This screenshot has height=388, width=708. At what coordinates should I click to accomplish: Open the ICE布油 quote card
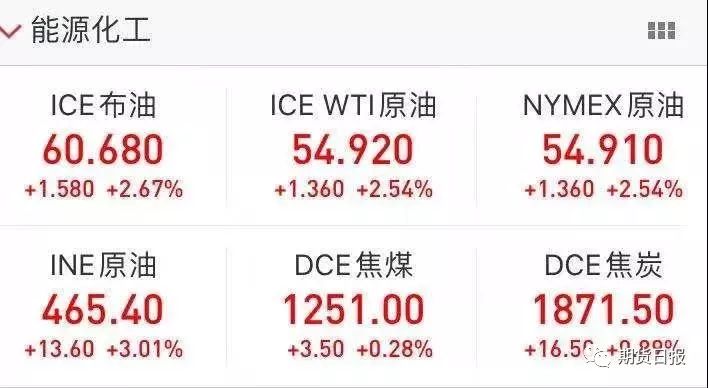(x=104, y=147)
